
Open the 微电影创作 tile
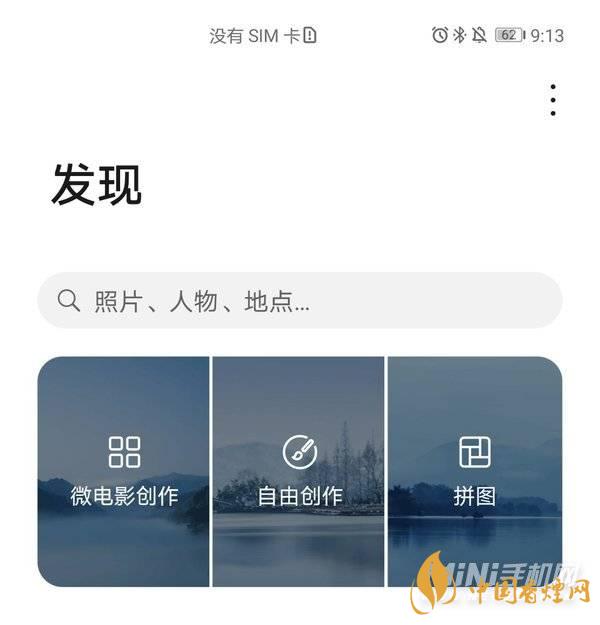tap(124, 471)
